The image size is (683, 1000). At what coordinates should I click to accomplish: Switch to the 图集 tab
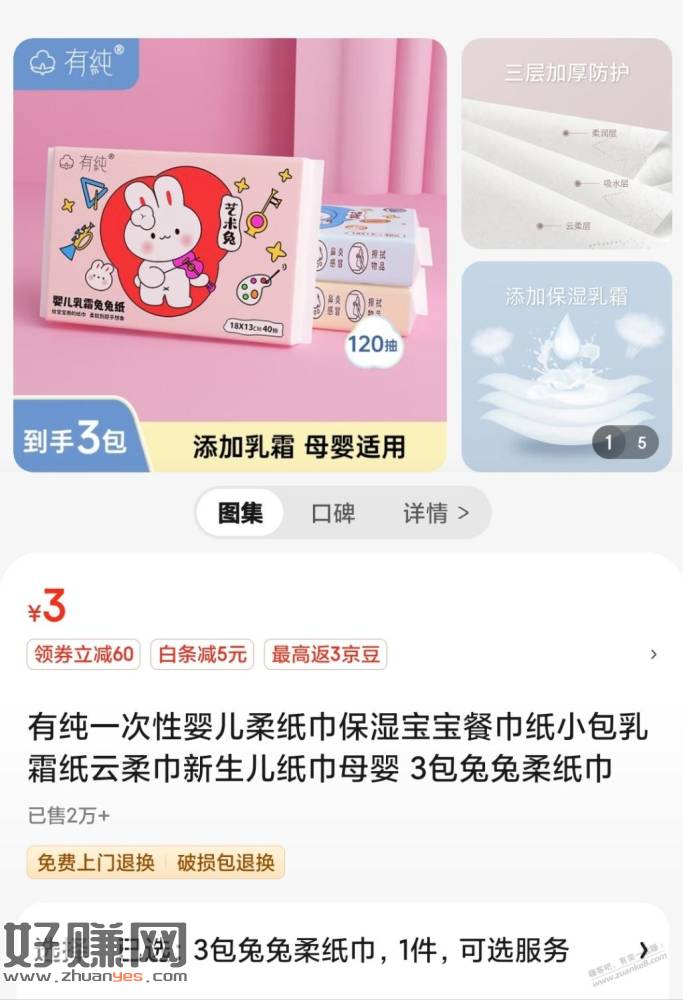click(241, 513)
